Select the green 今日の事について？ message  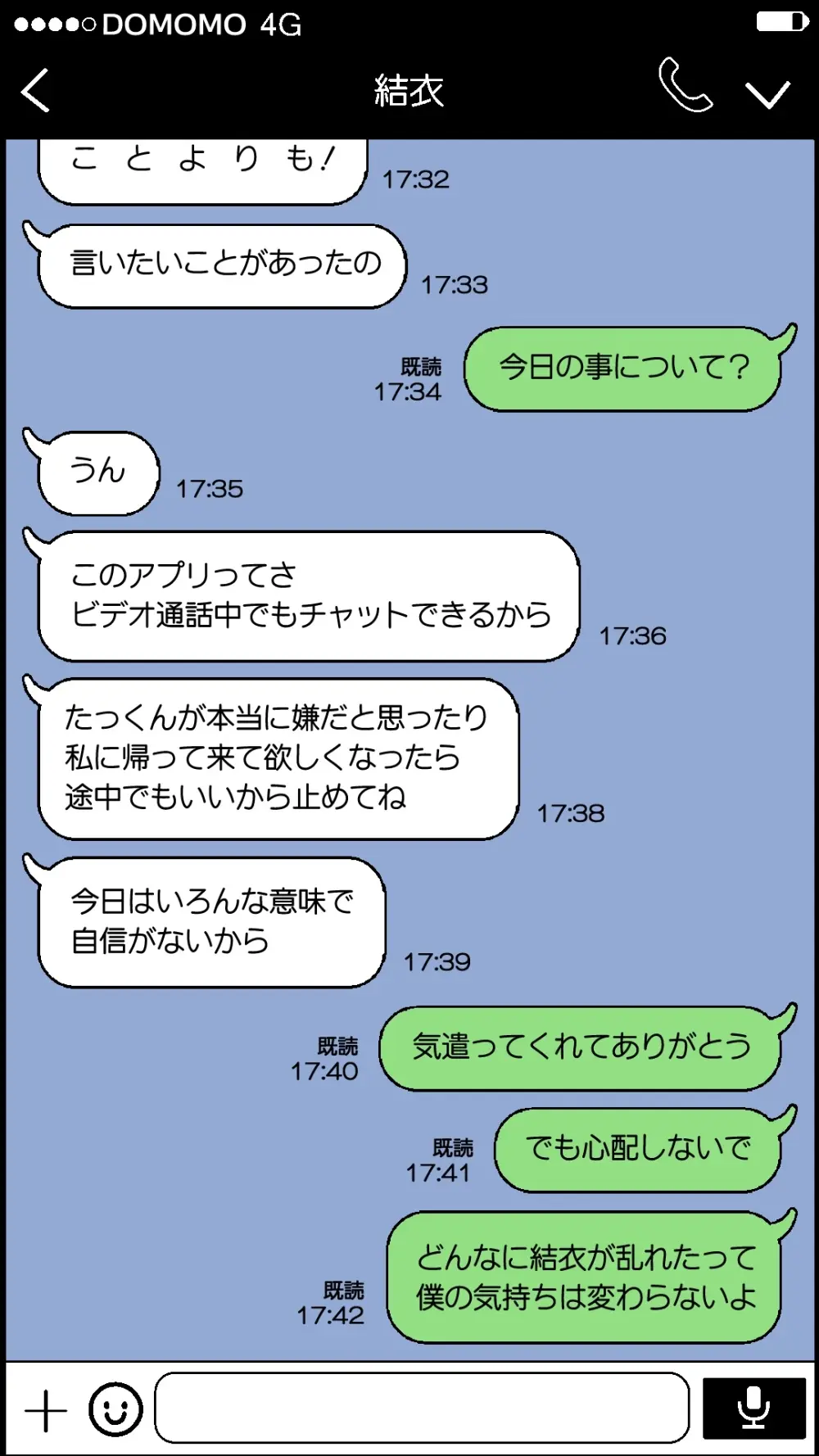coord(624,367)
